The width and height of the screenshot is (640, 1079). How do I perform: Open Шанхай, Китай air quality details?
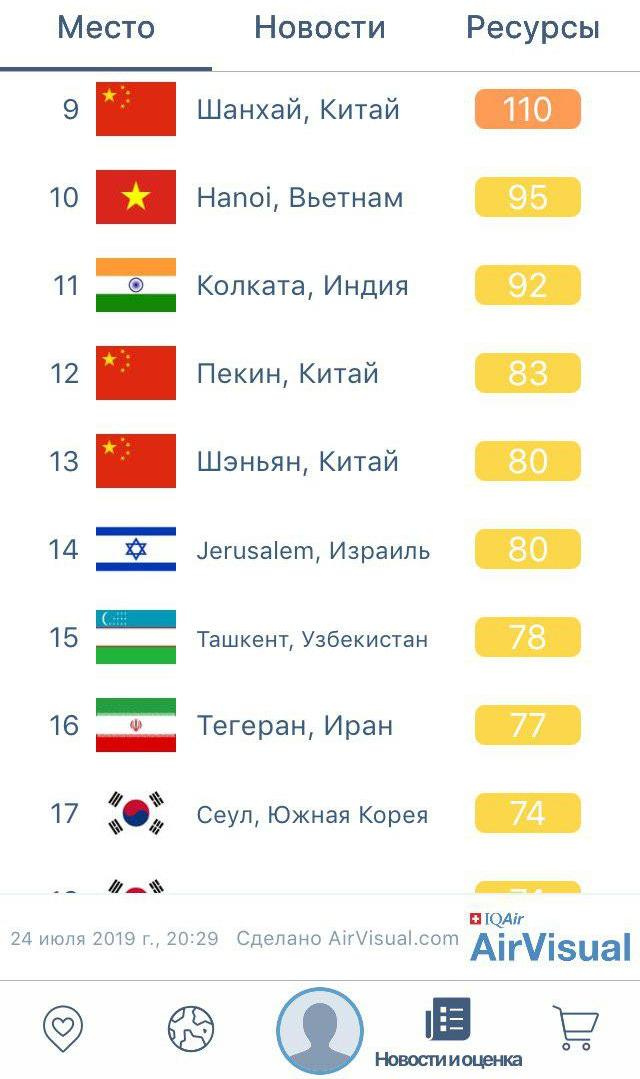point(298,110)
